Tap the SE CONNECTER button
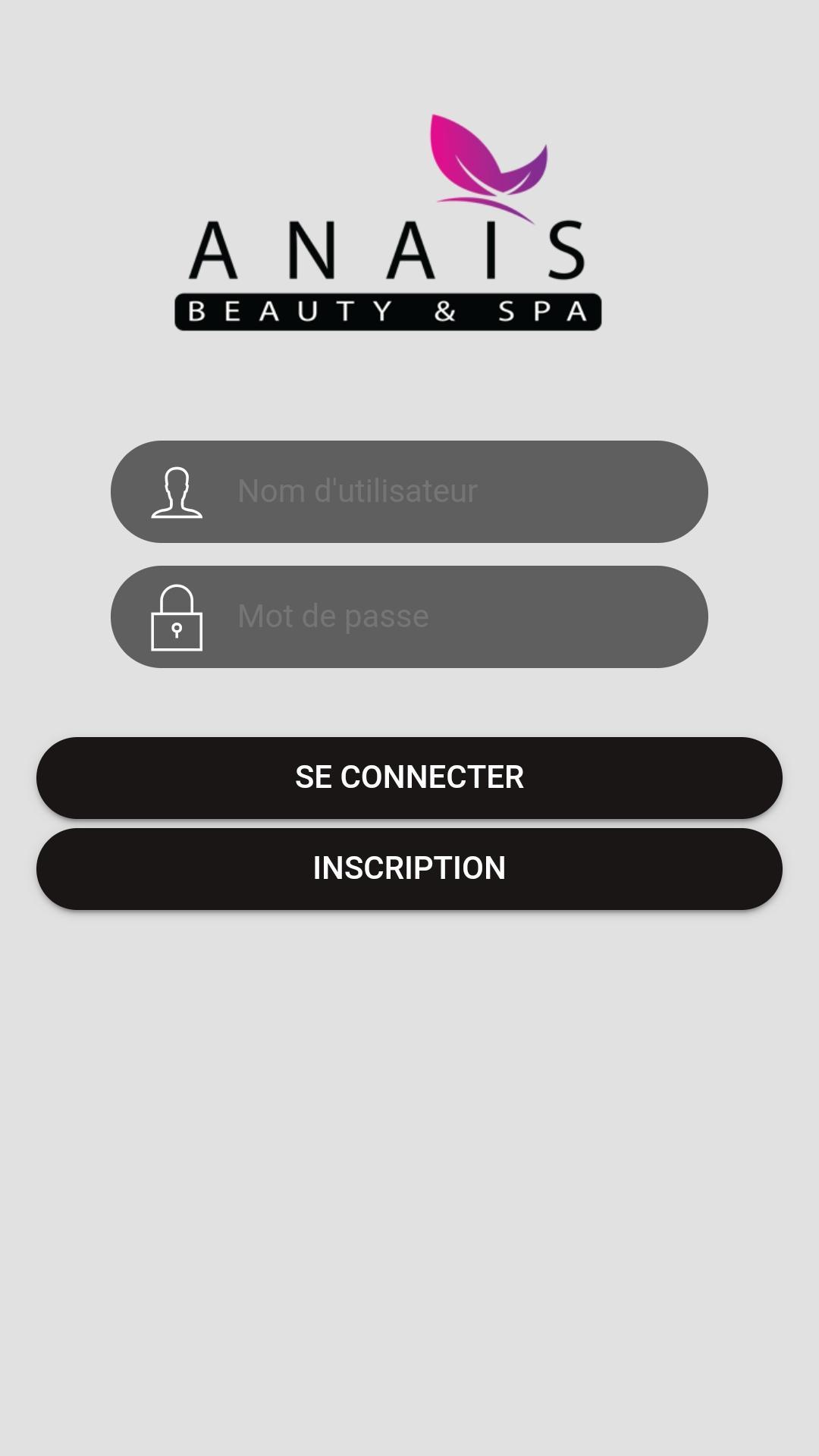This screenshot has height=1456, width=819. pos(409,777)
